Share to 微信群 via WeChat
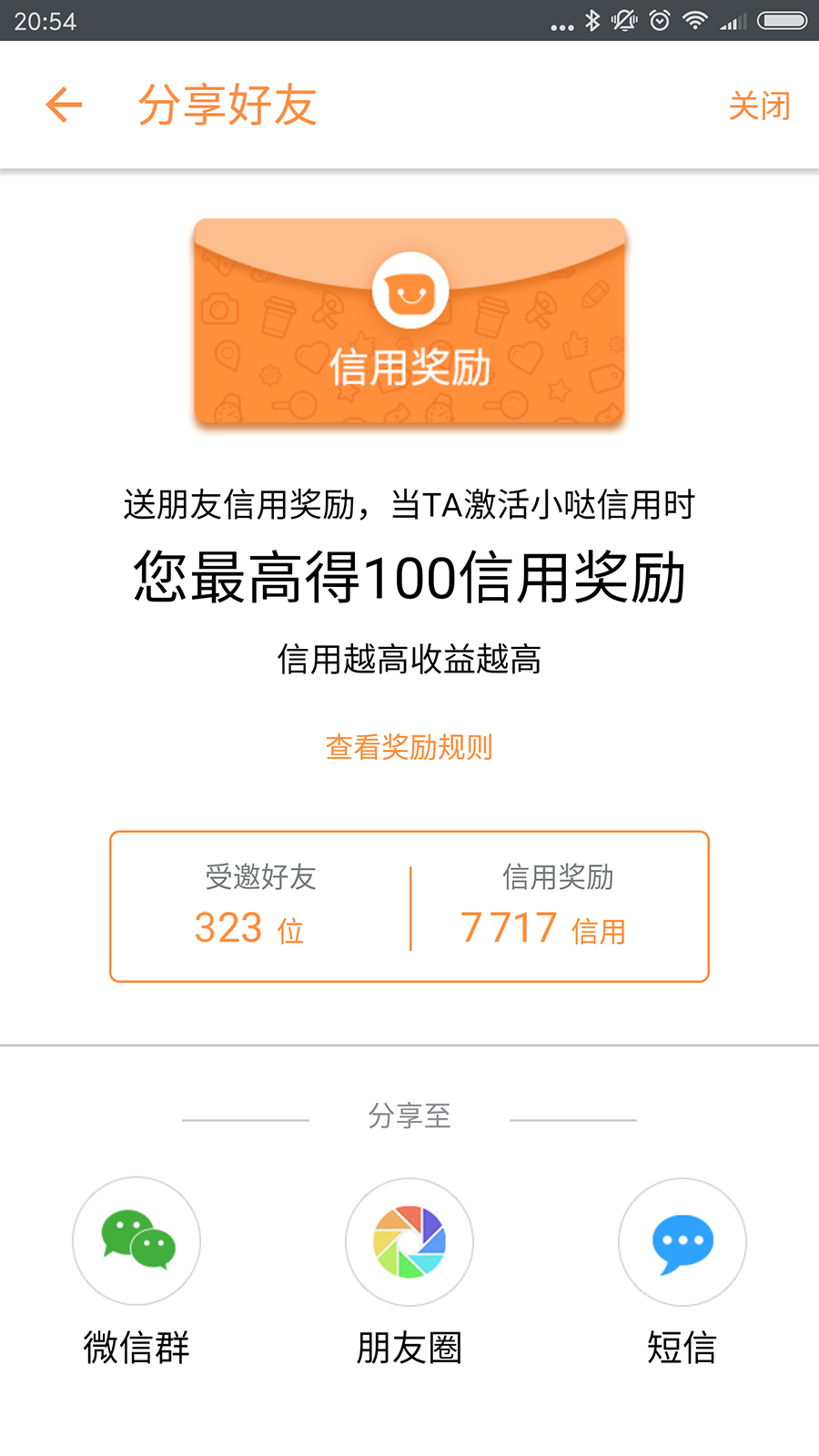819x1456 pixels. click(136, 1242)
